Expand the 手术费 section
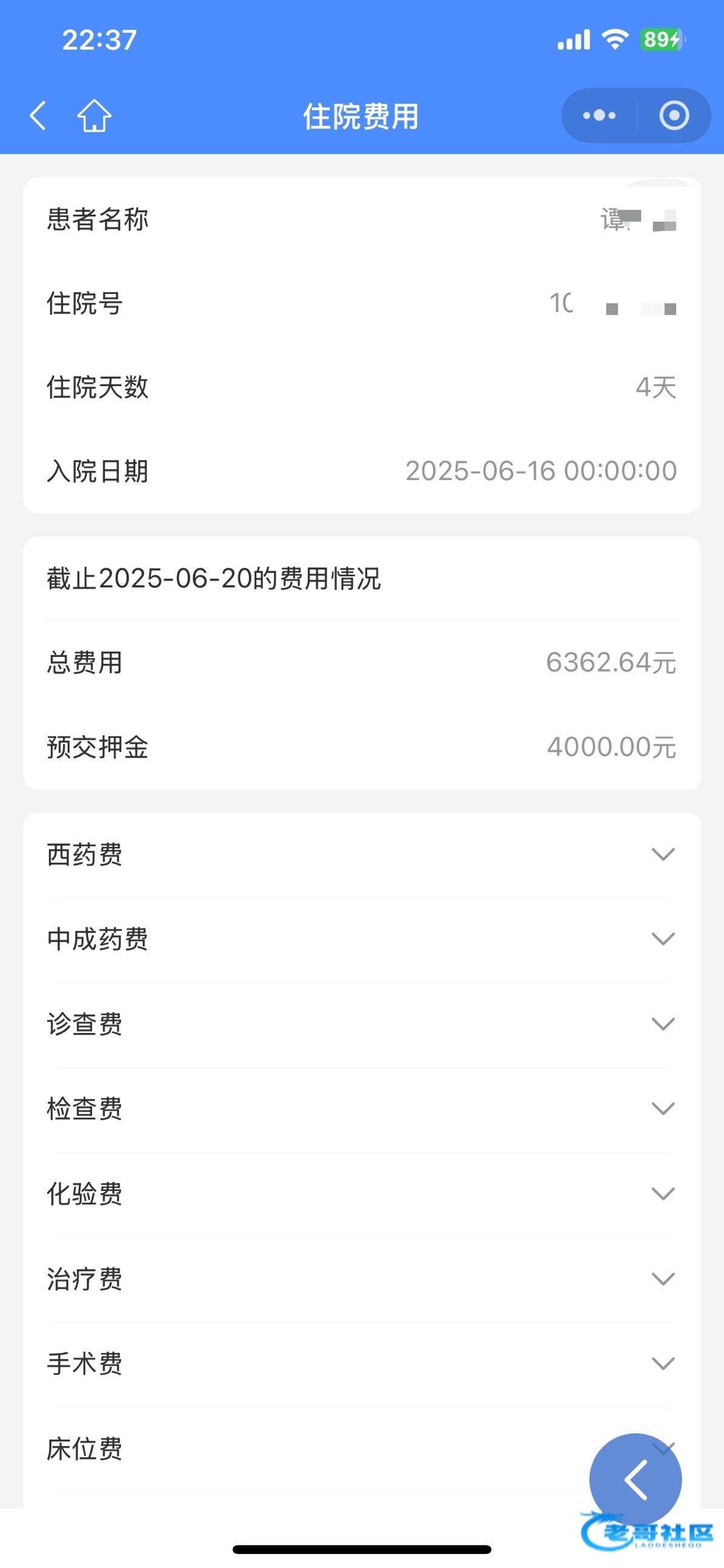The image size is (724, 1568). point(361,1364)
